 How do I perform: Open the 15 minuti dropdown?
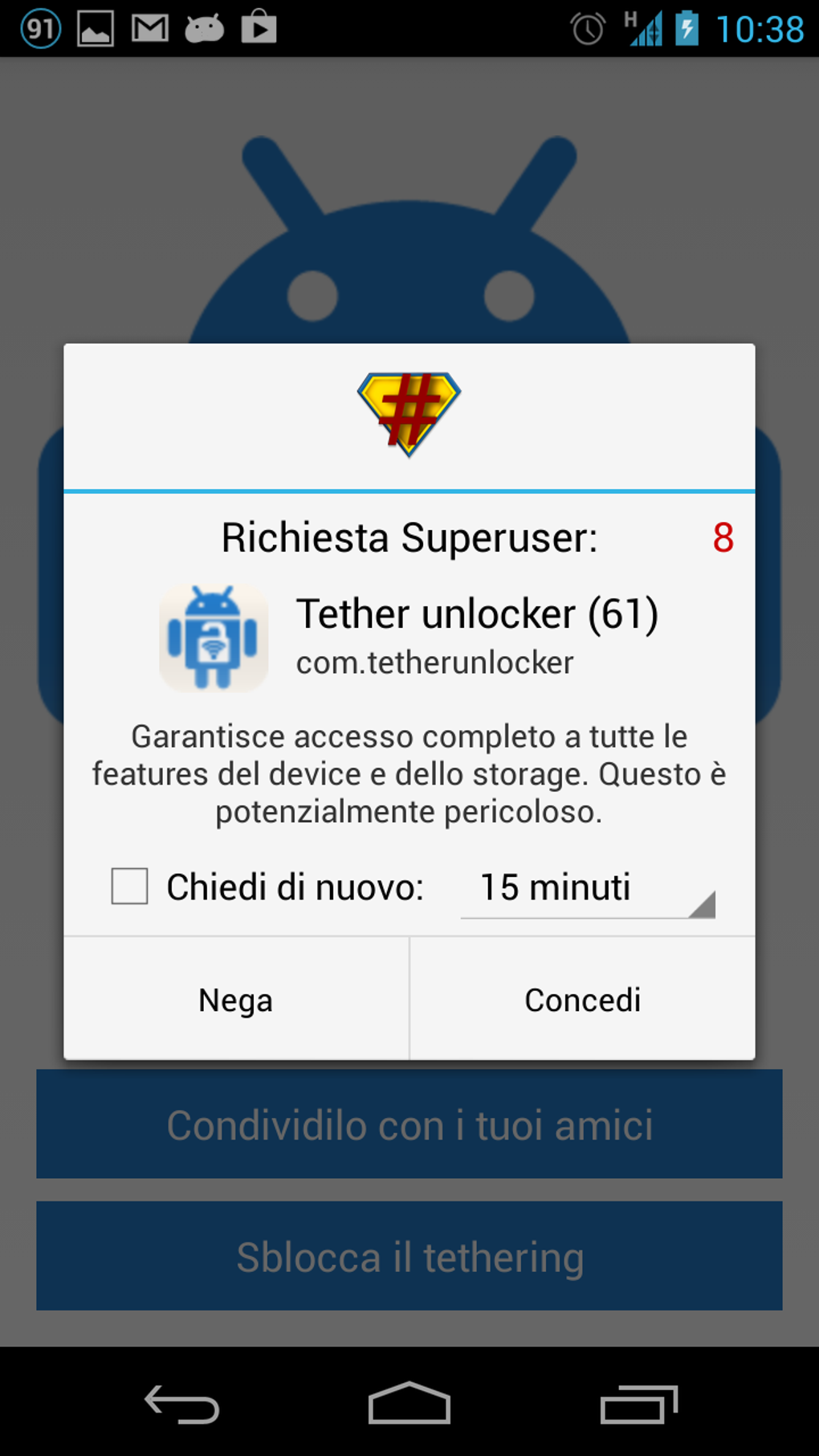coord(588,888)
